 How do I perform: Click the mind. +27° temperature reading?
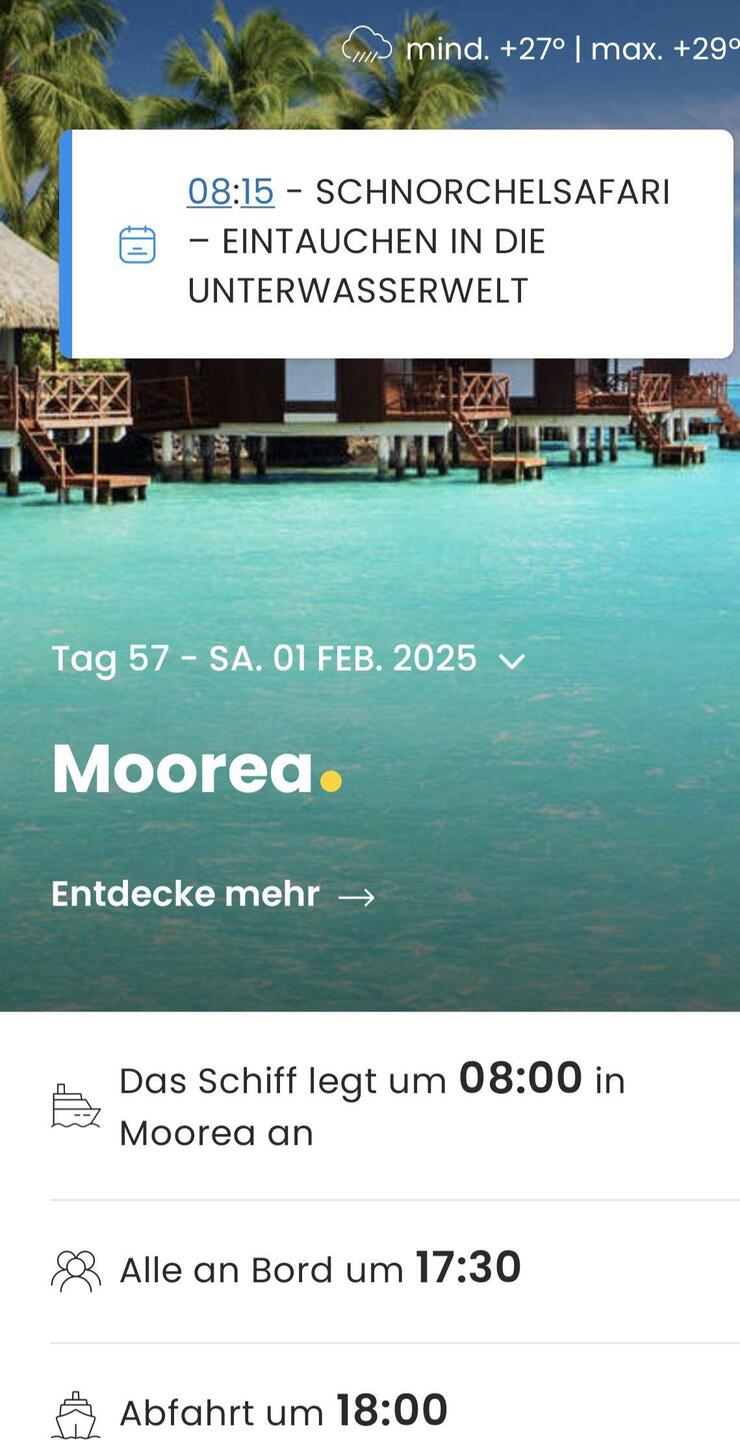(x=487, y=47)
